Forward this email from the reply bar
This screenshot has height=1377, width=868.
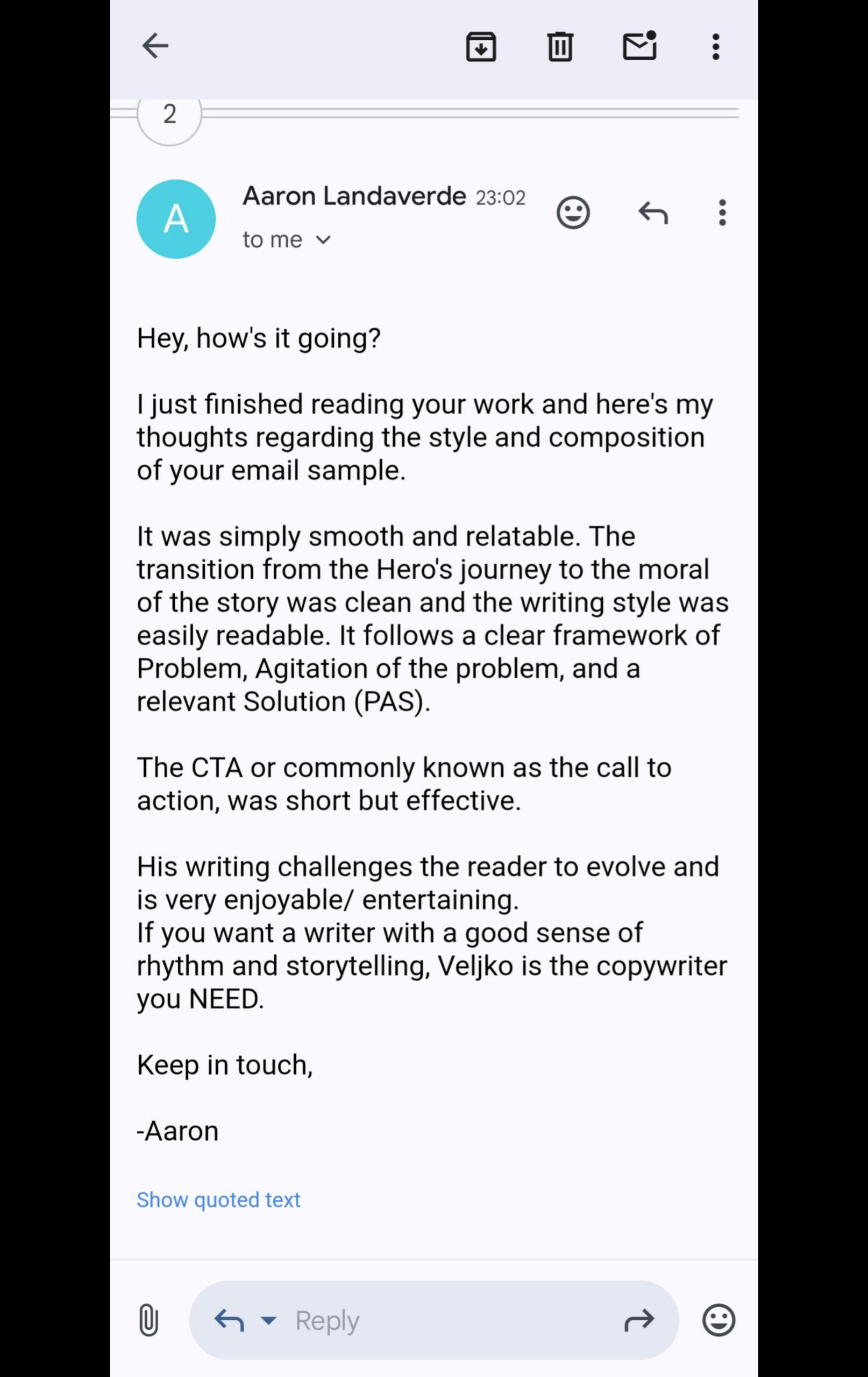639,1320
